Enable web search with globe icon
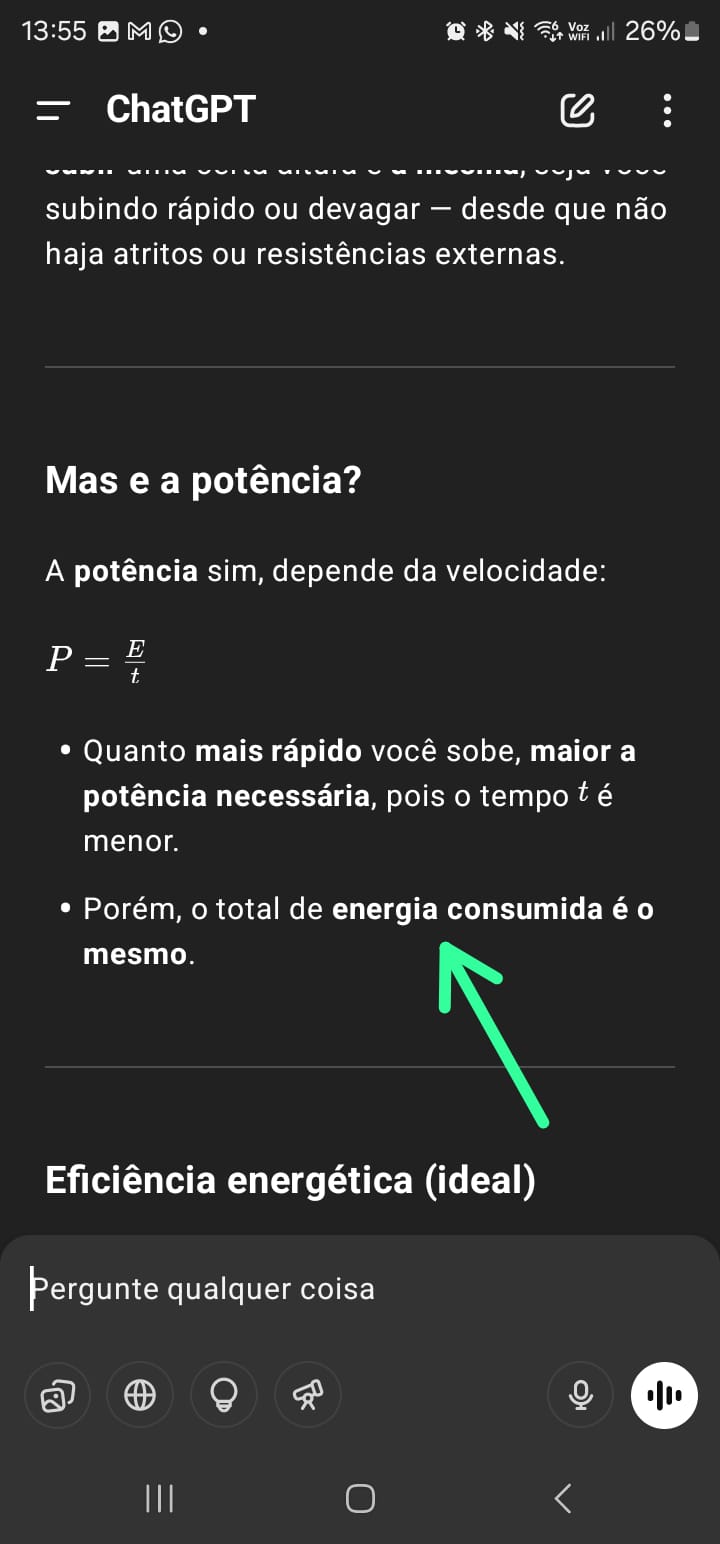The height and width of the screenshot is (1544, 720). (x=140, y=1394)
